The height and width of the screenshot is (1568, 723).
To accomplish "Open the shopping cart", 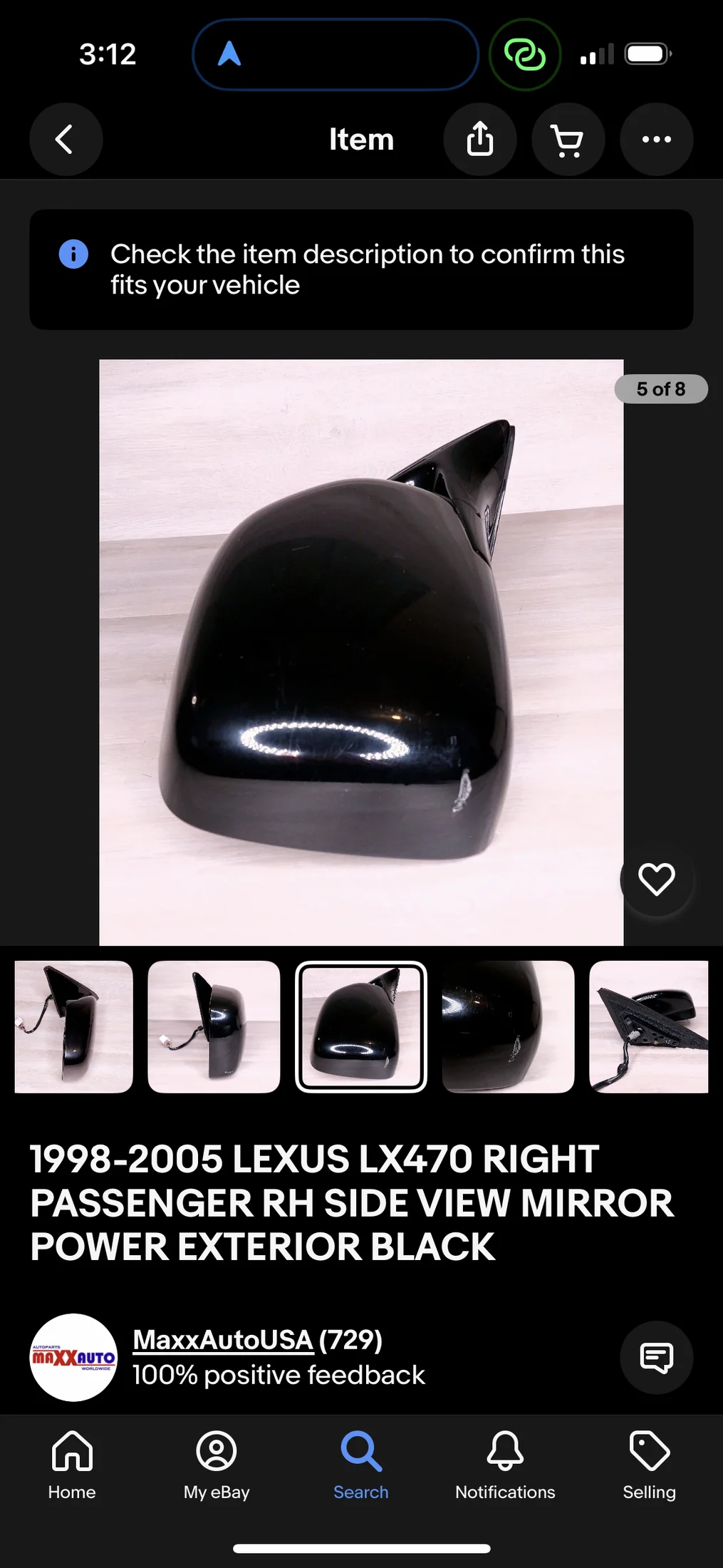I will (x=568, y=140).
